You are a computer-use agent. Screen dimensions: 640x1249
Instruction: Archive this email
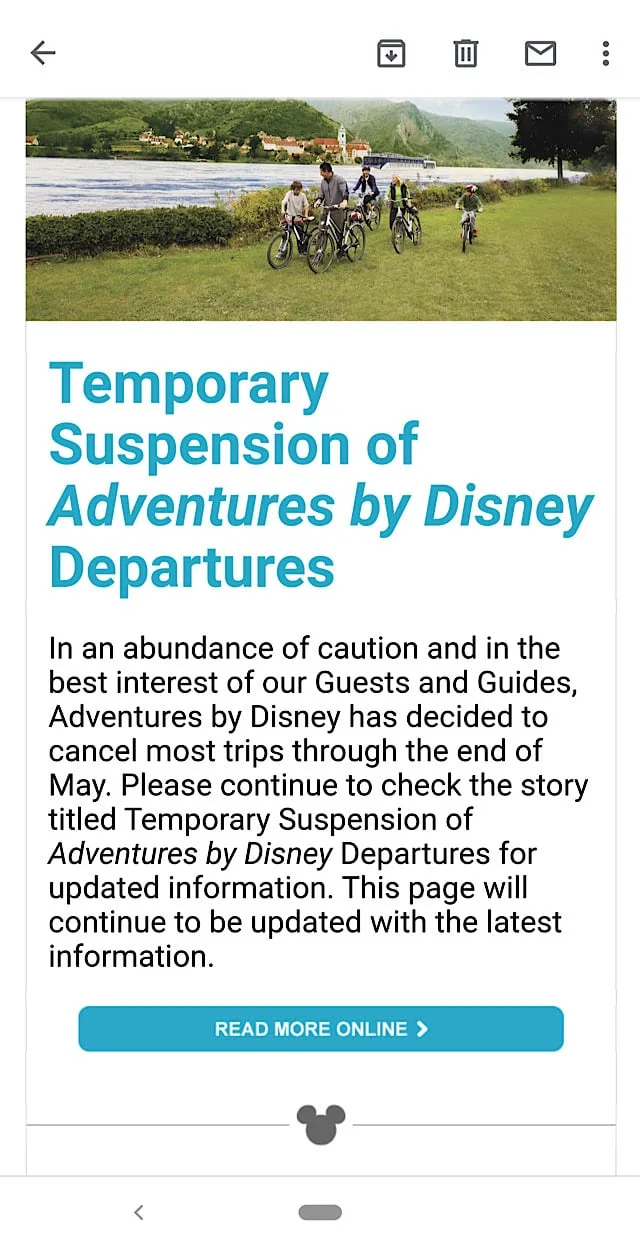(x=391, y=53)
